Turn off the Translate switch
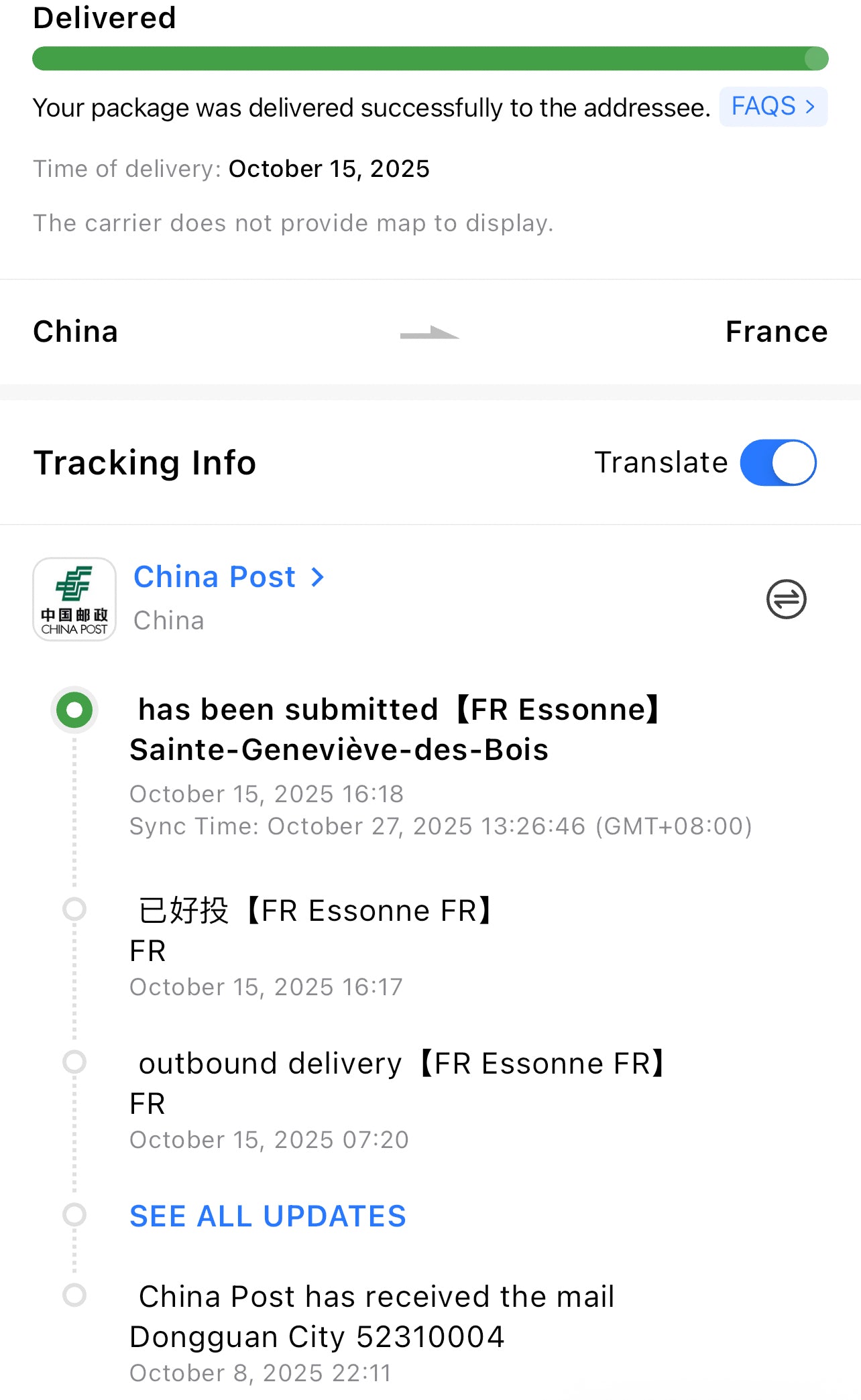The height and width of the screenshot is (1400, 861). click(778, 462)
